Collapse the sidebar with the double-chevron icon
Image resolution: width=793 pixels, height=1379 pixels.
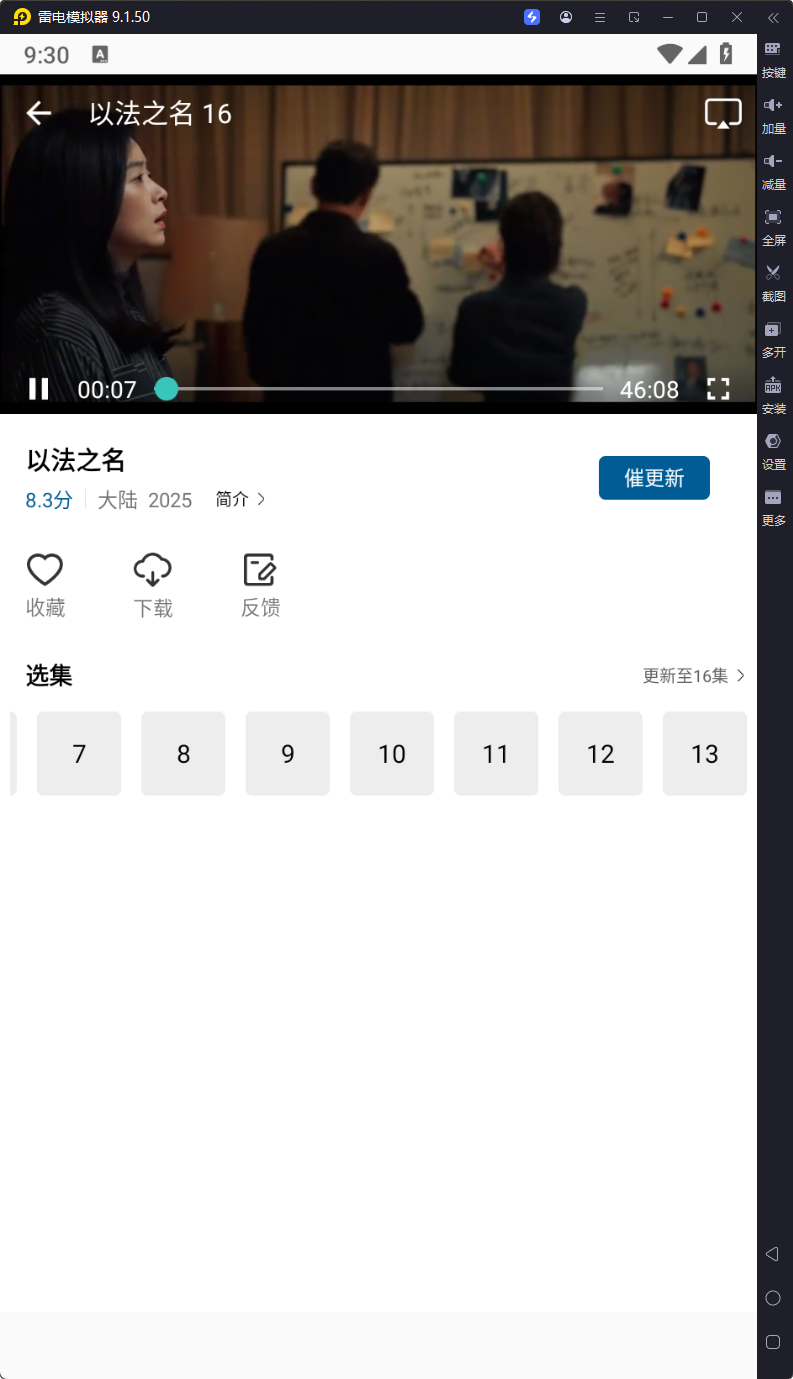773,17
